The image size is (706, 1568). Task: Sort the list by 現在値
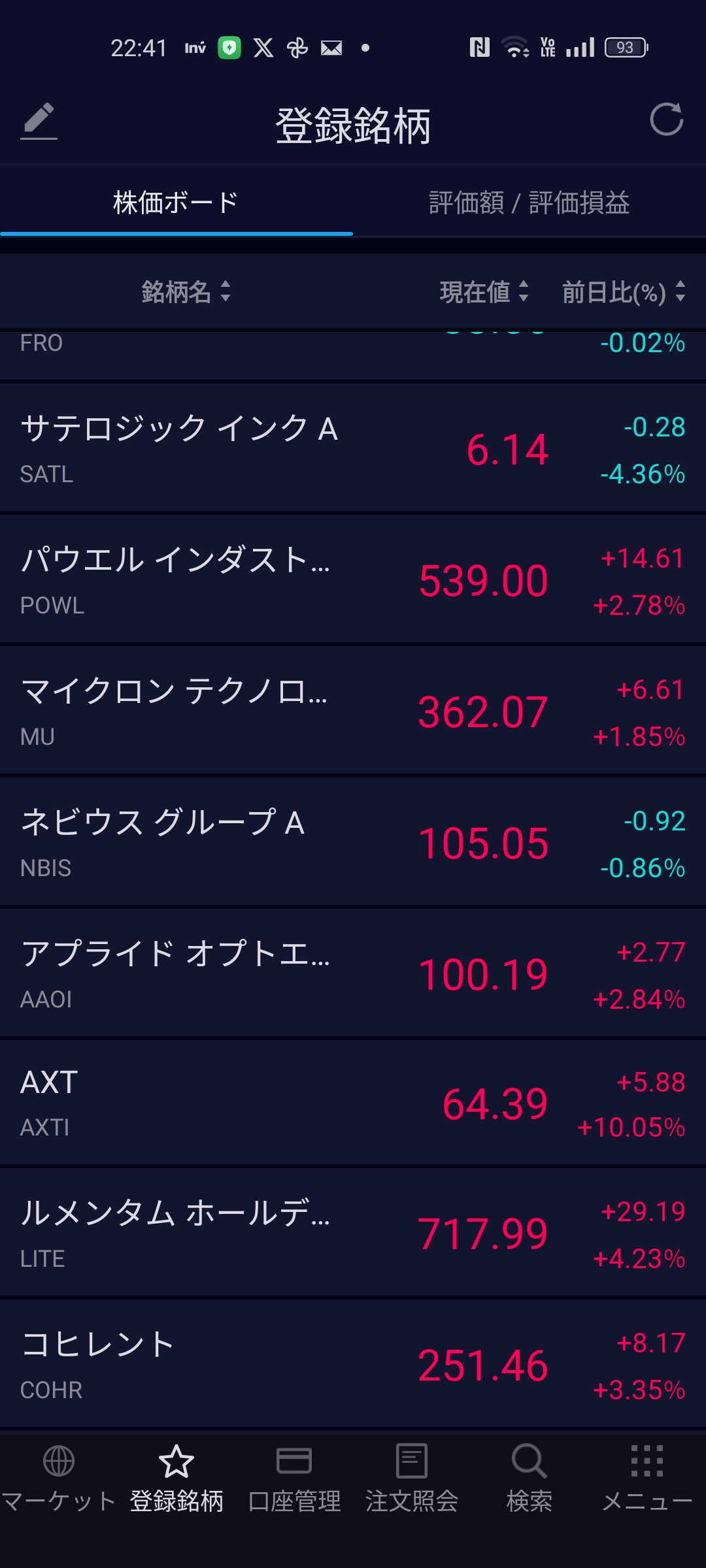(484, 291)
